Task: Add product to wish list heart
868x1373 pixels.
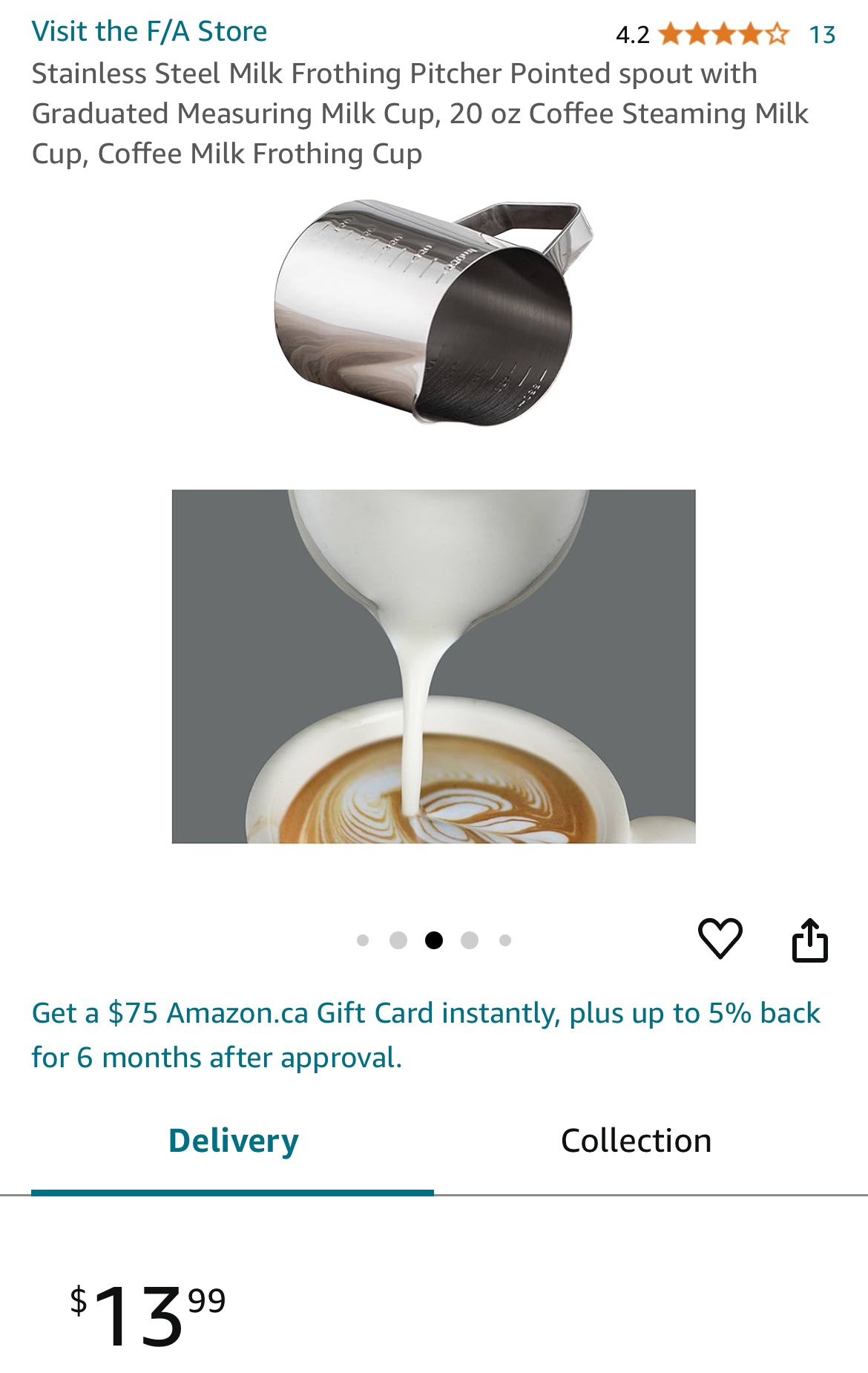Action: [720, 939]
